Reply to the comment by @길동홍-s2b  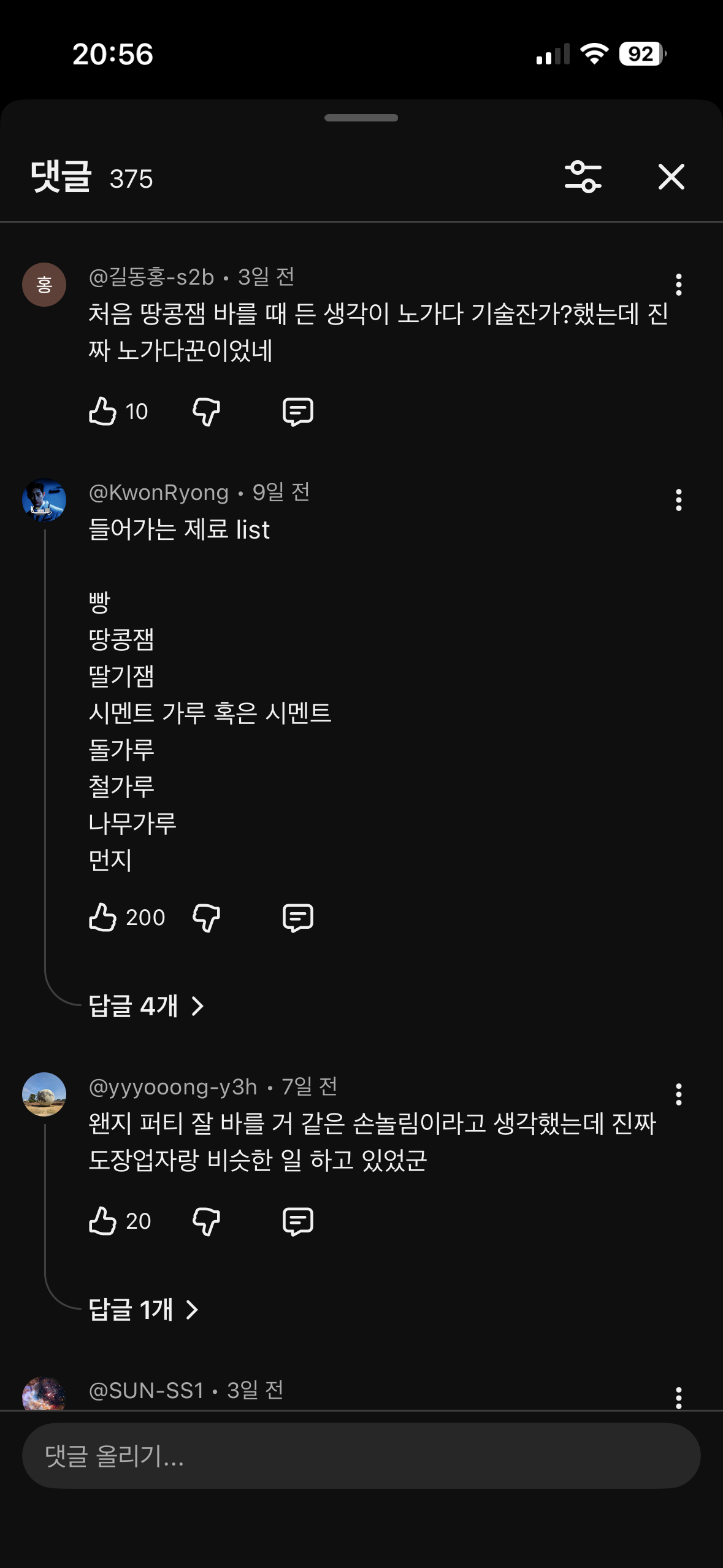click(x=298, y=411)
